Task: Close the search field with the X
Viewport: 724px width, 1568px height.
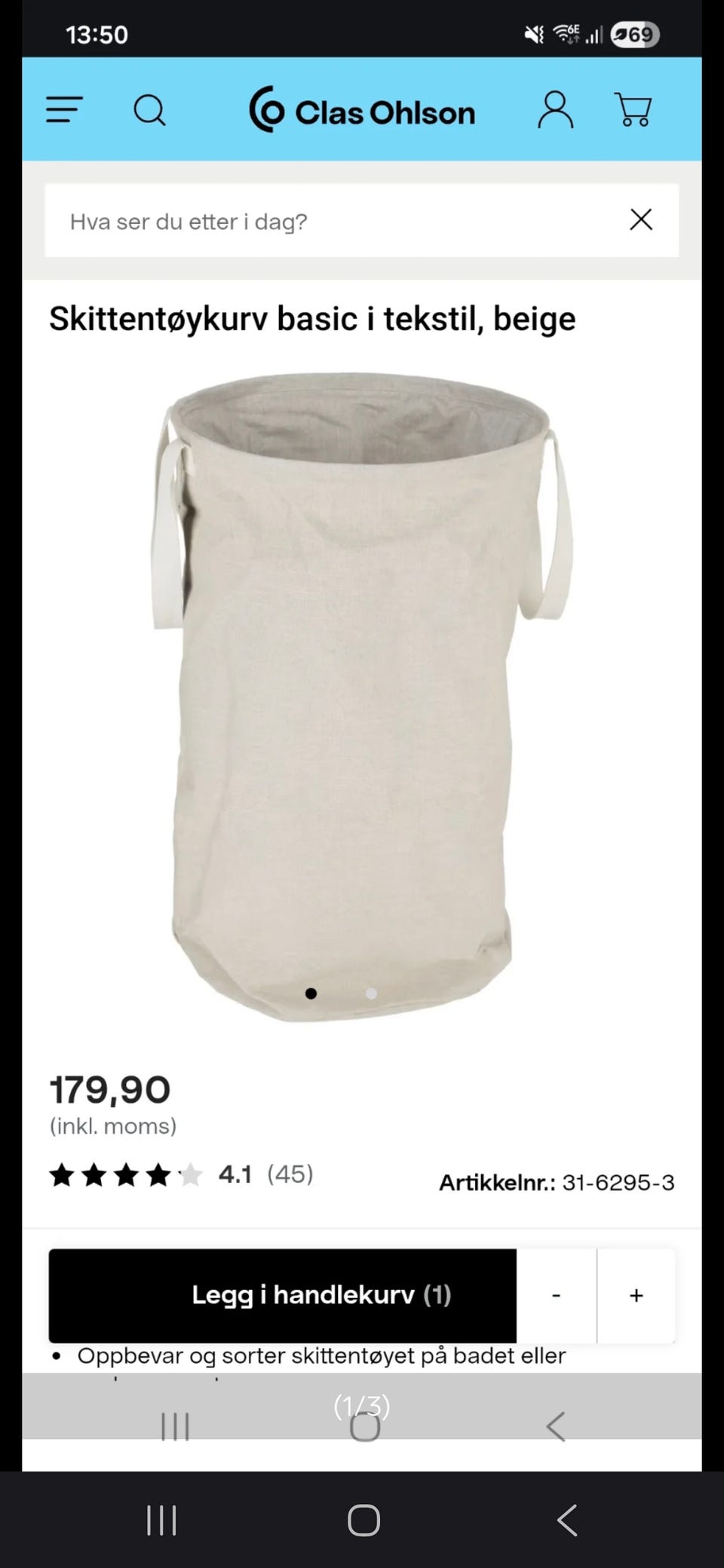Action: (x=641, y=219)
